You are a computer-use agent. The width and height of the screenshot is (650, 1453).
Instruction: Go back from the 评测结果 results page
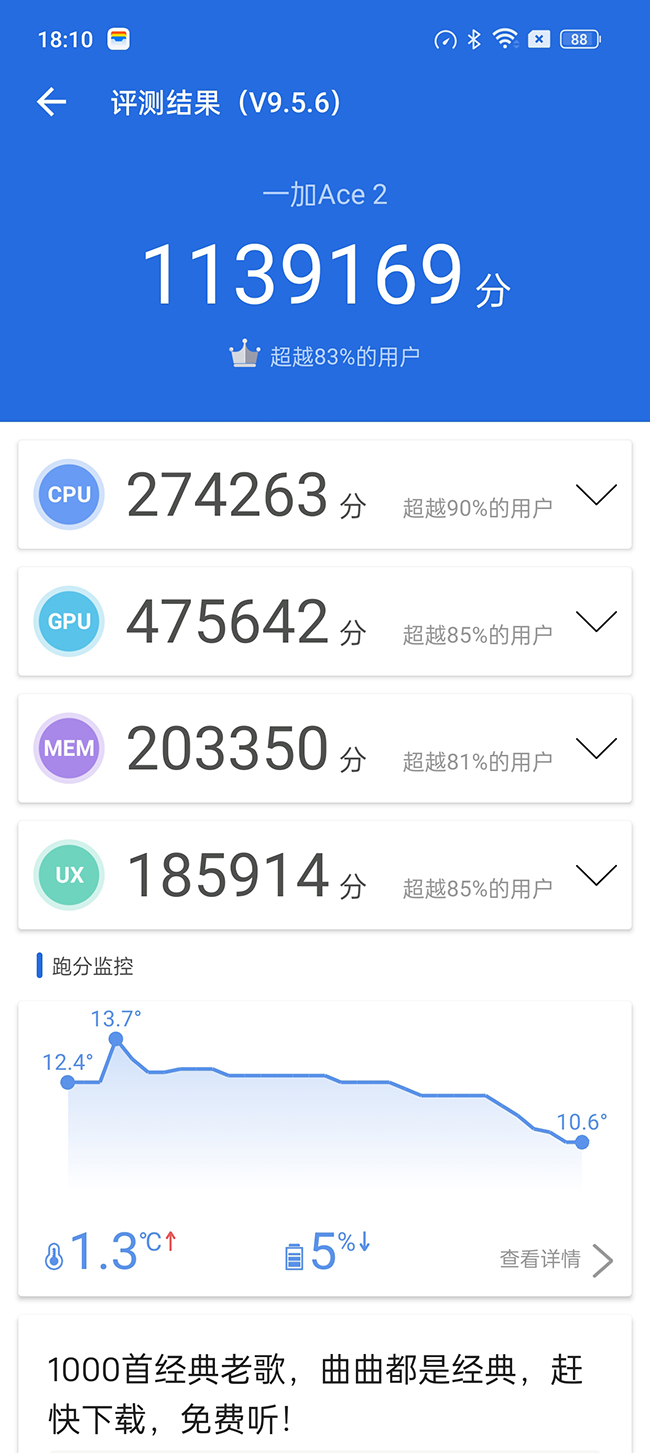pos(51,102)
